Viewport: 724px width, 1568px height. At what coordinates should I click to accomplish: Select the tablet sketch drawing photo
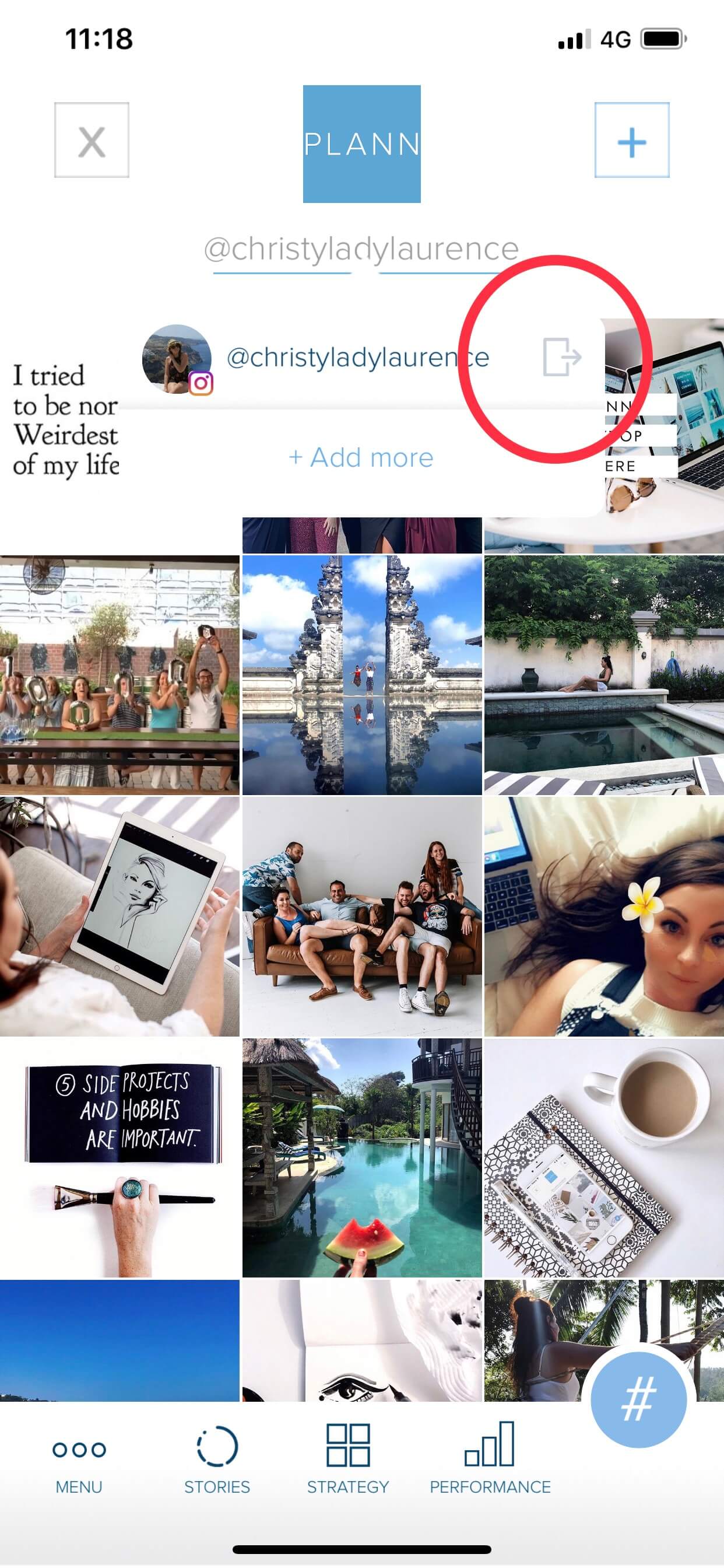(x=120, y=916)
